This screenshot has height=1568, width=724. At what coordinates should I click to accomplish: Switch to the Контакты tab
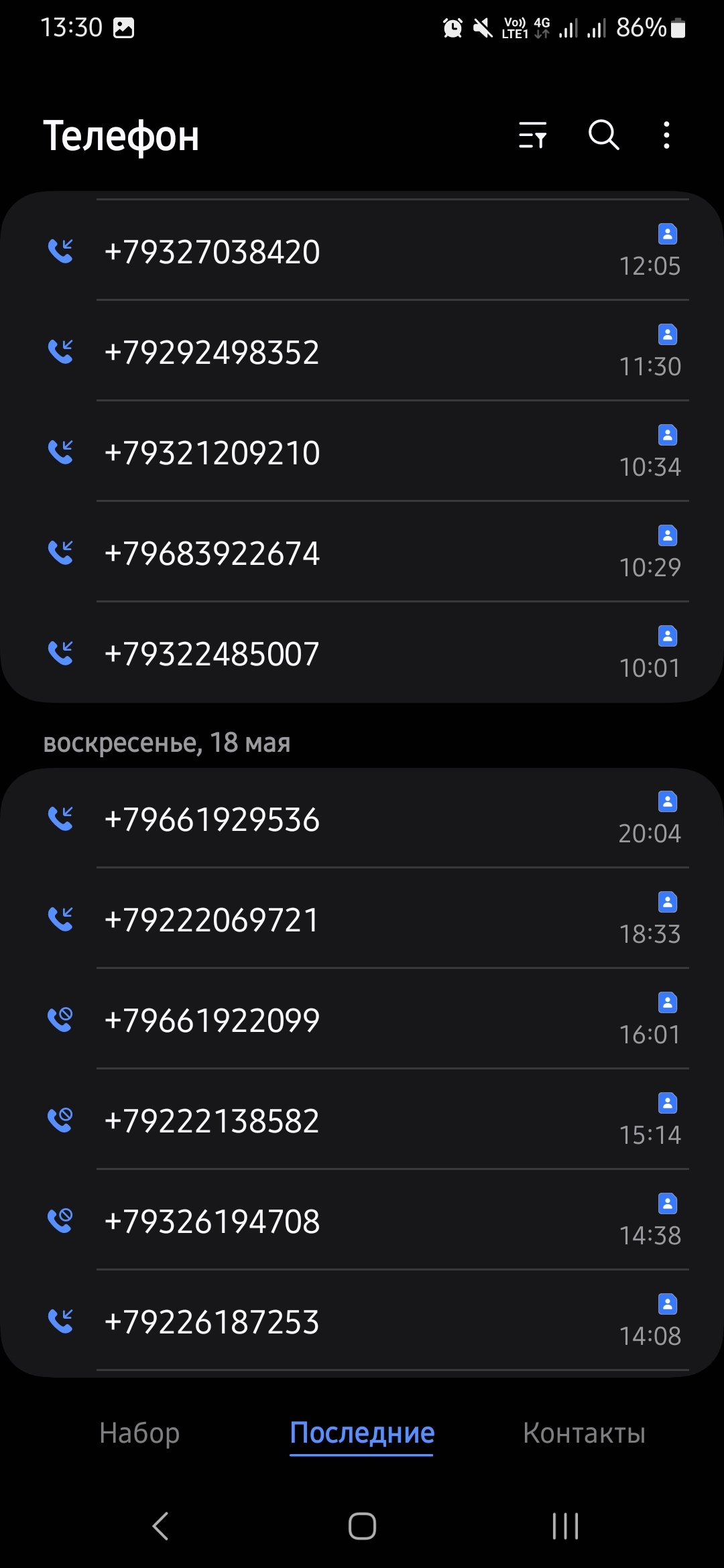click(x=584, y=1433)
